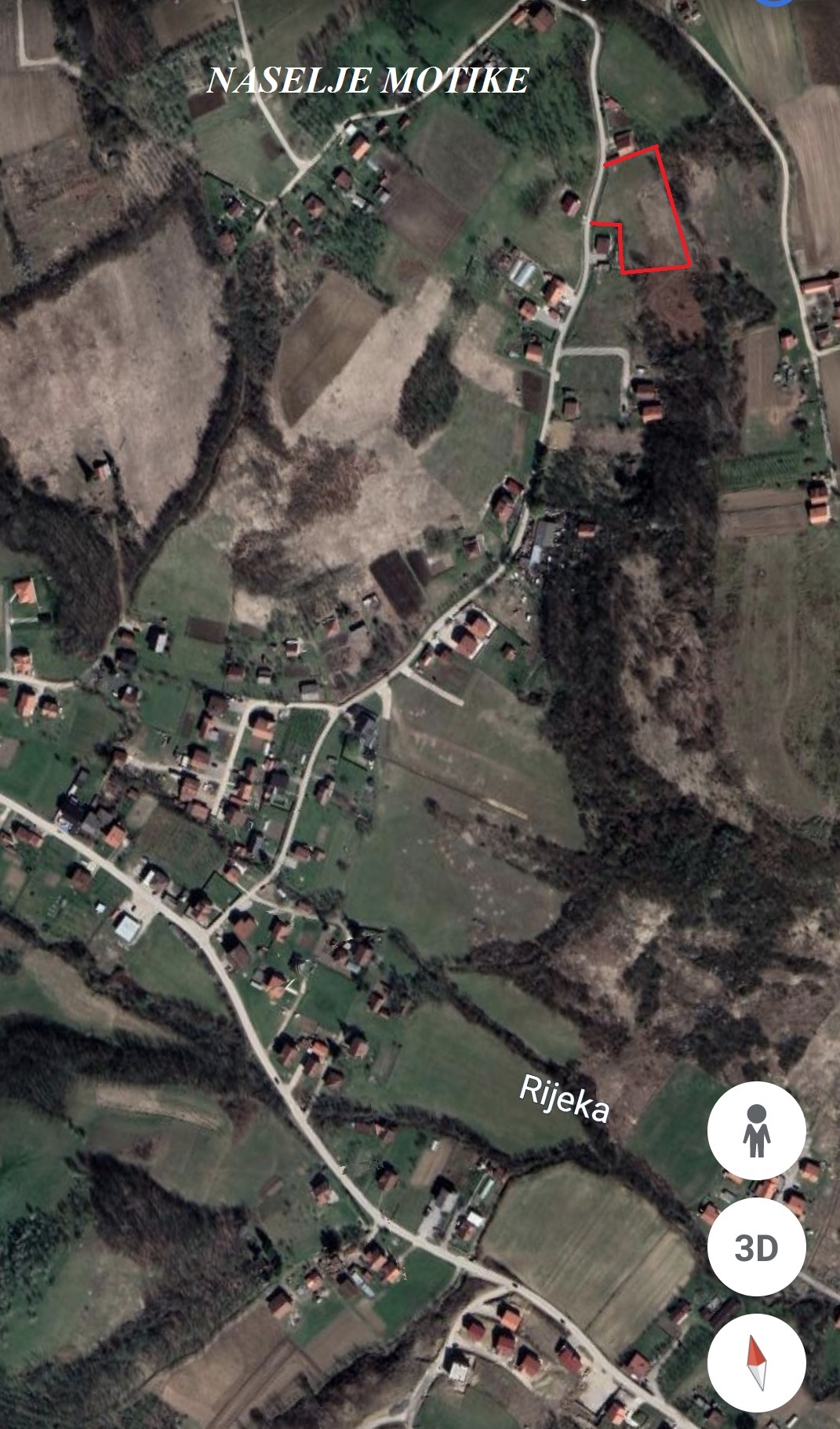Tap the compass to reset north

click(x=756, y=1363)
